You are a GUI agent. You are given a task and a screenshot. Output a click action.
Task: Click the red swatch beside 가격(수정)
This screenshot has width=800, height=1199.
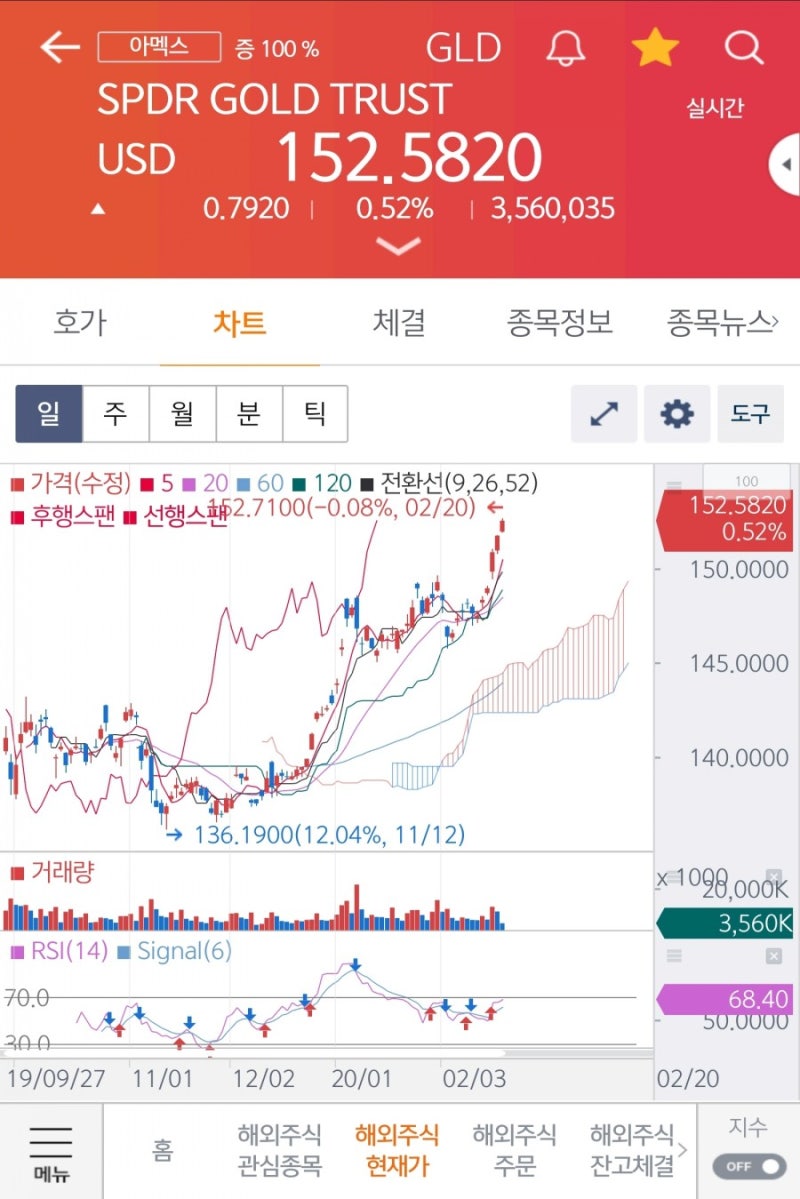coord(18,482)
